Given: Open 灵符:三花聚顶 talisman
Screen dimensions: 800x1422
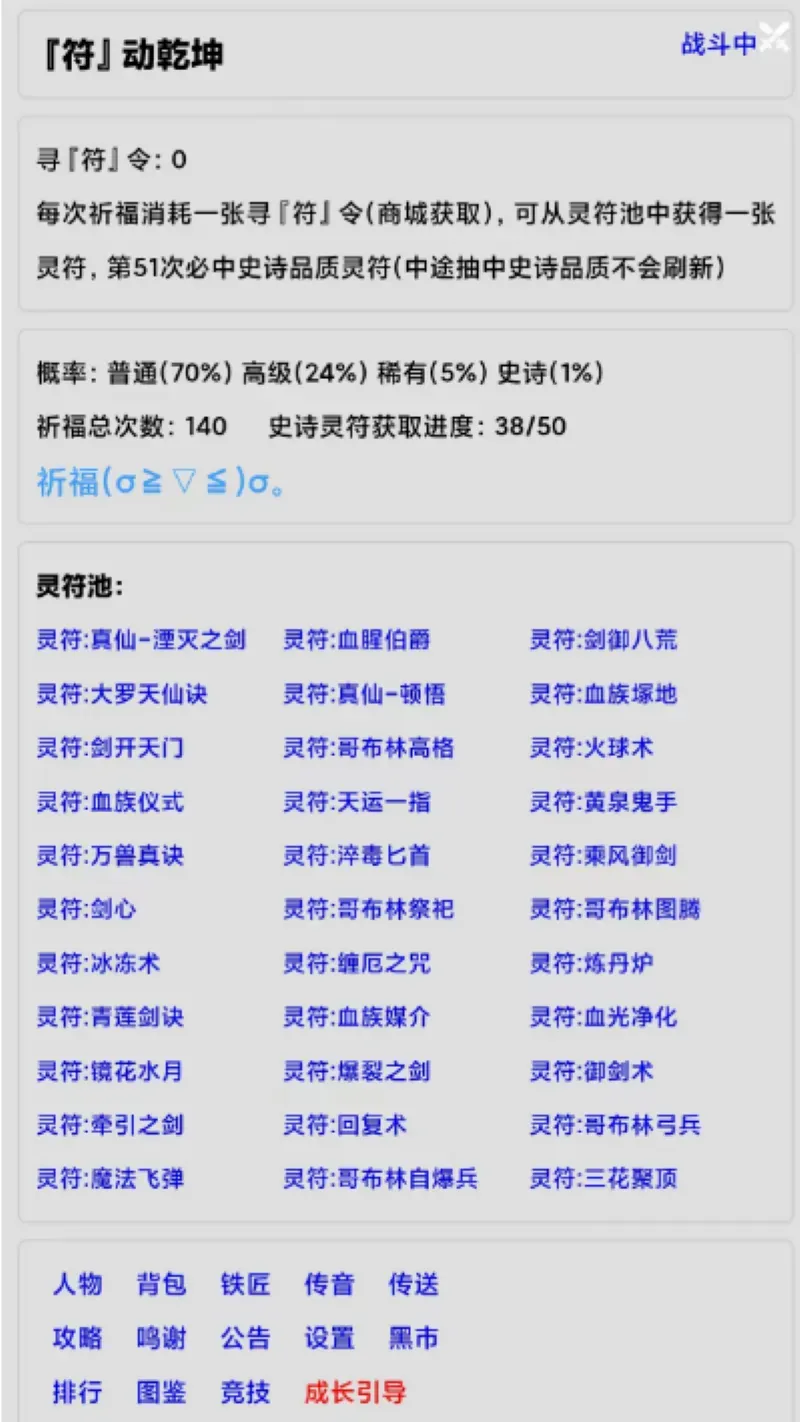Looking at the screenshot, I should pos(603,1178).
